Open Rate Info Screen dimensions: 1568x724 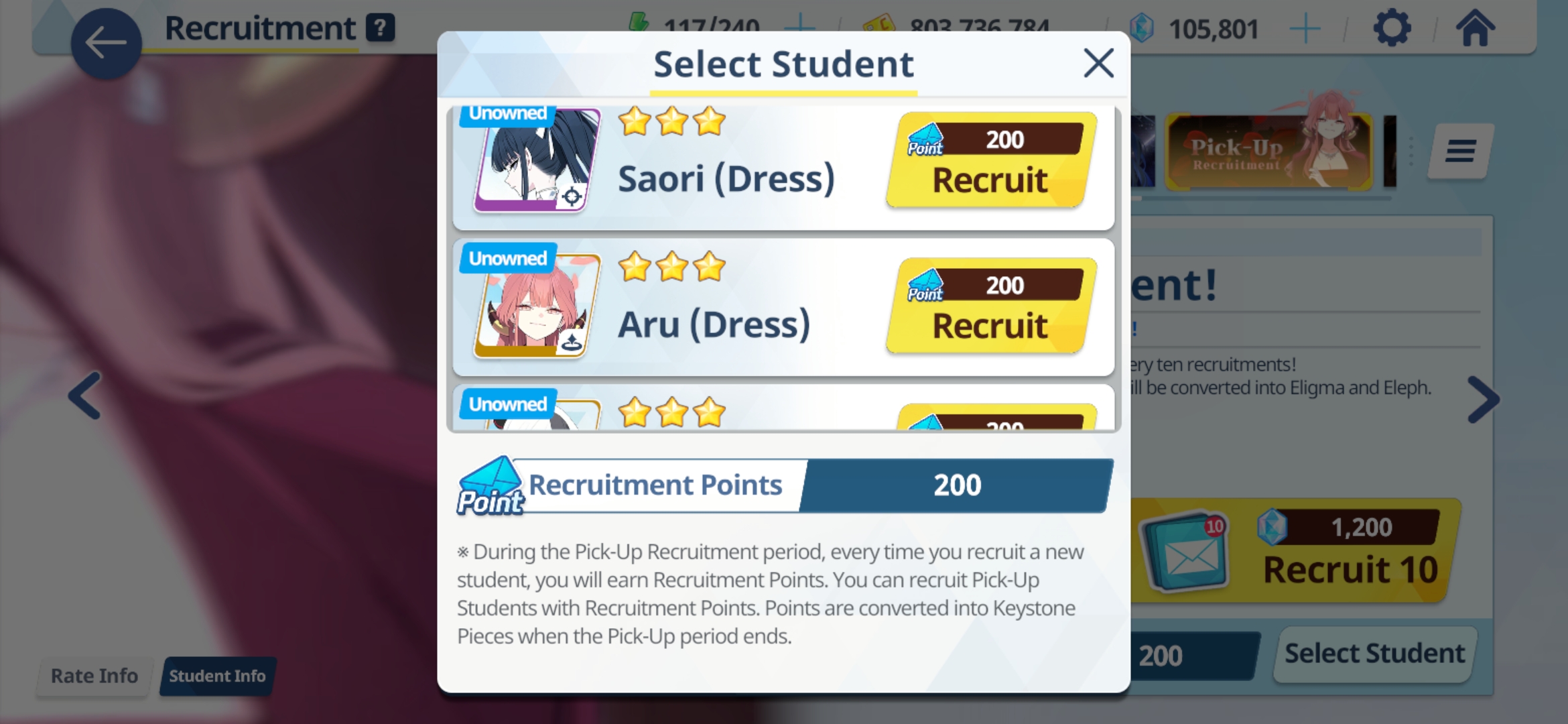(94, 676)
